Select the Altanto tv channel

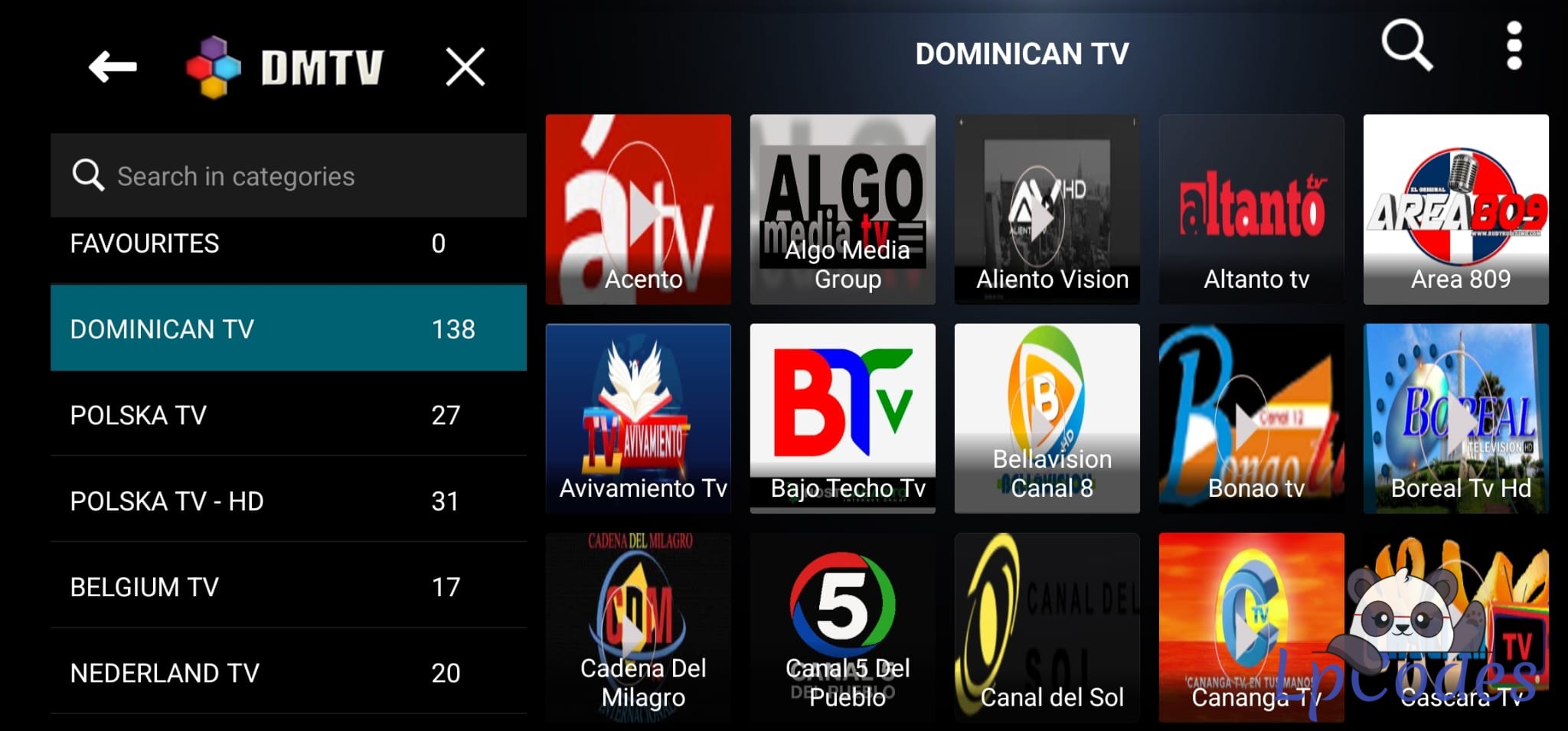[x=1251, y=209]
